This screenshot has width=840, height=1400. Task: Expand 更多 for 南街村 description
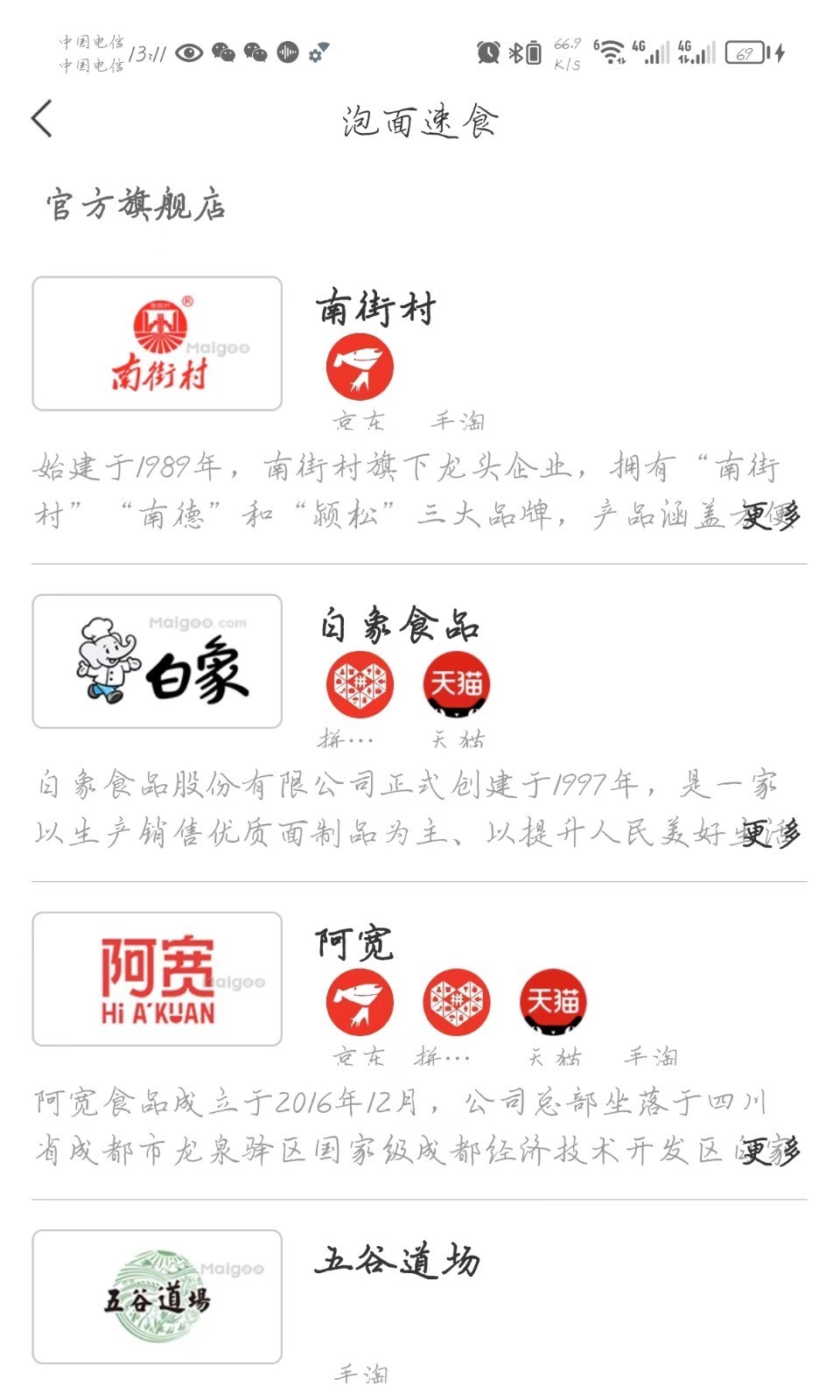pyautogui.click(x=770, y=515)
